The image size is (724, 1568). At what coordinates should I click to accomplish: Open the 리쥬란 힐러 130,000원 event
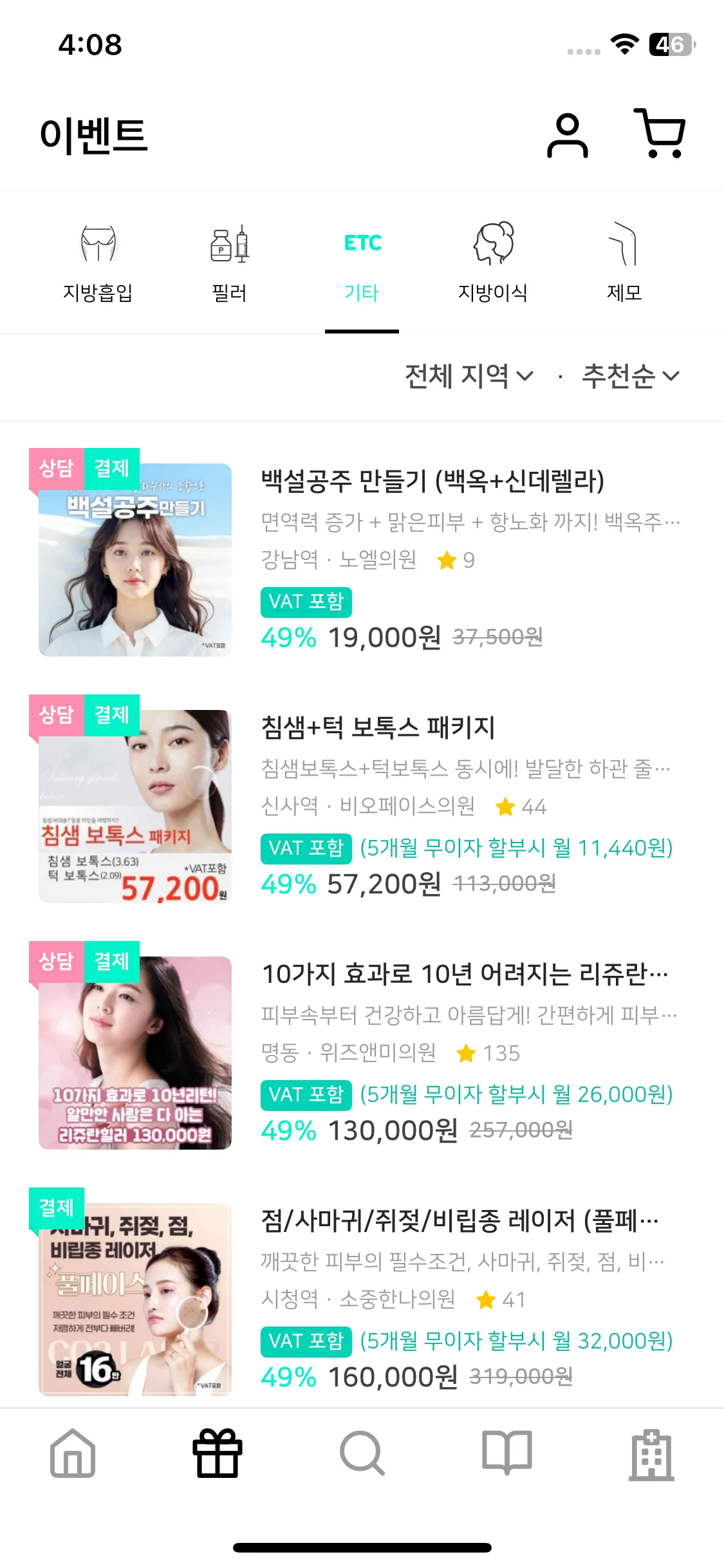(x=463, y=975)
